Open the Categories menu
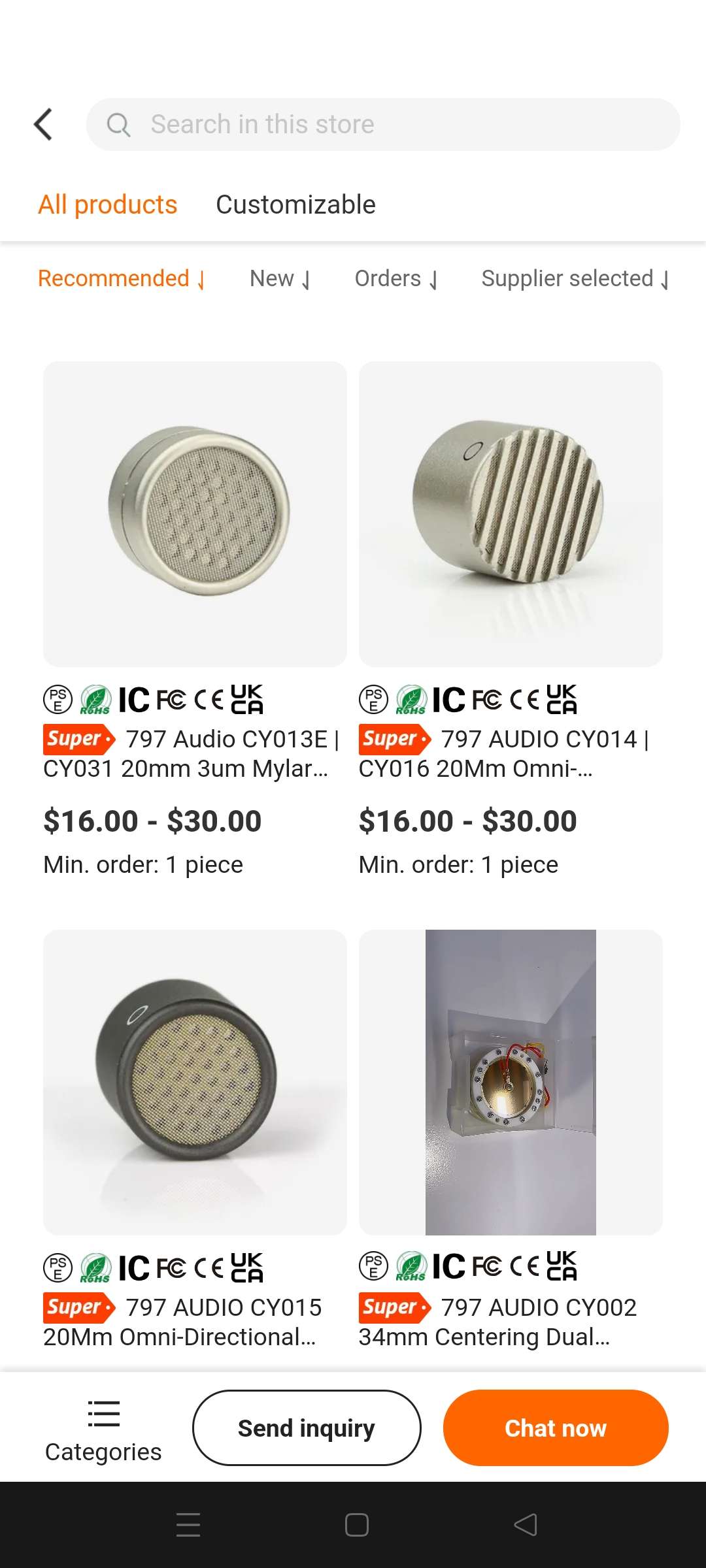The image size is (706, 1568). [103, 1428]
